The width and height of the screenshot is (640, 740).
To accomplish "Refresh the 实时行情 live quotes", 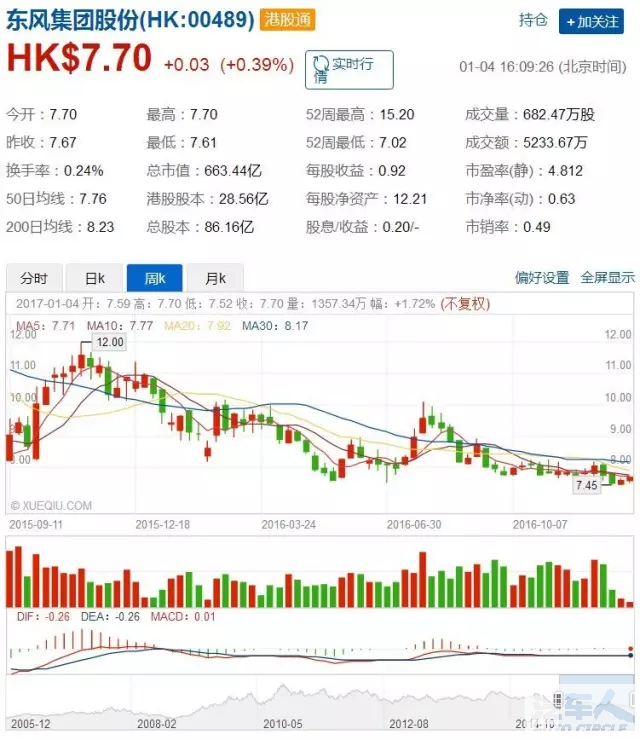I will pos(349,70).
